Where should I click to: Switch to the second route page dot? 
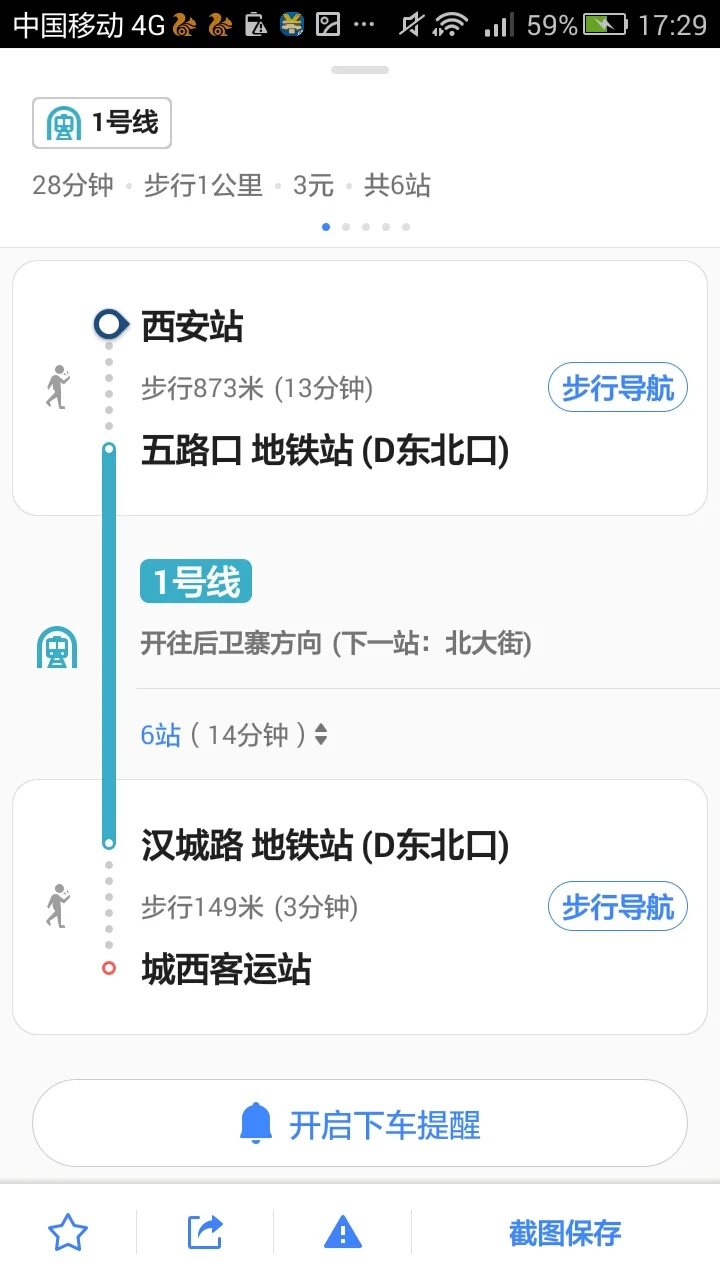pyautogui.click(x=346, y=227)
